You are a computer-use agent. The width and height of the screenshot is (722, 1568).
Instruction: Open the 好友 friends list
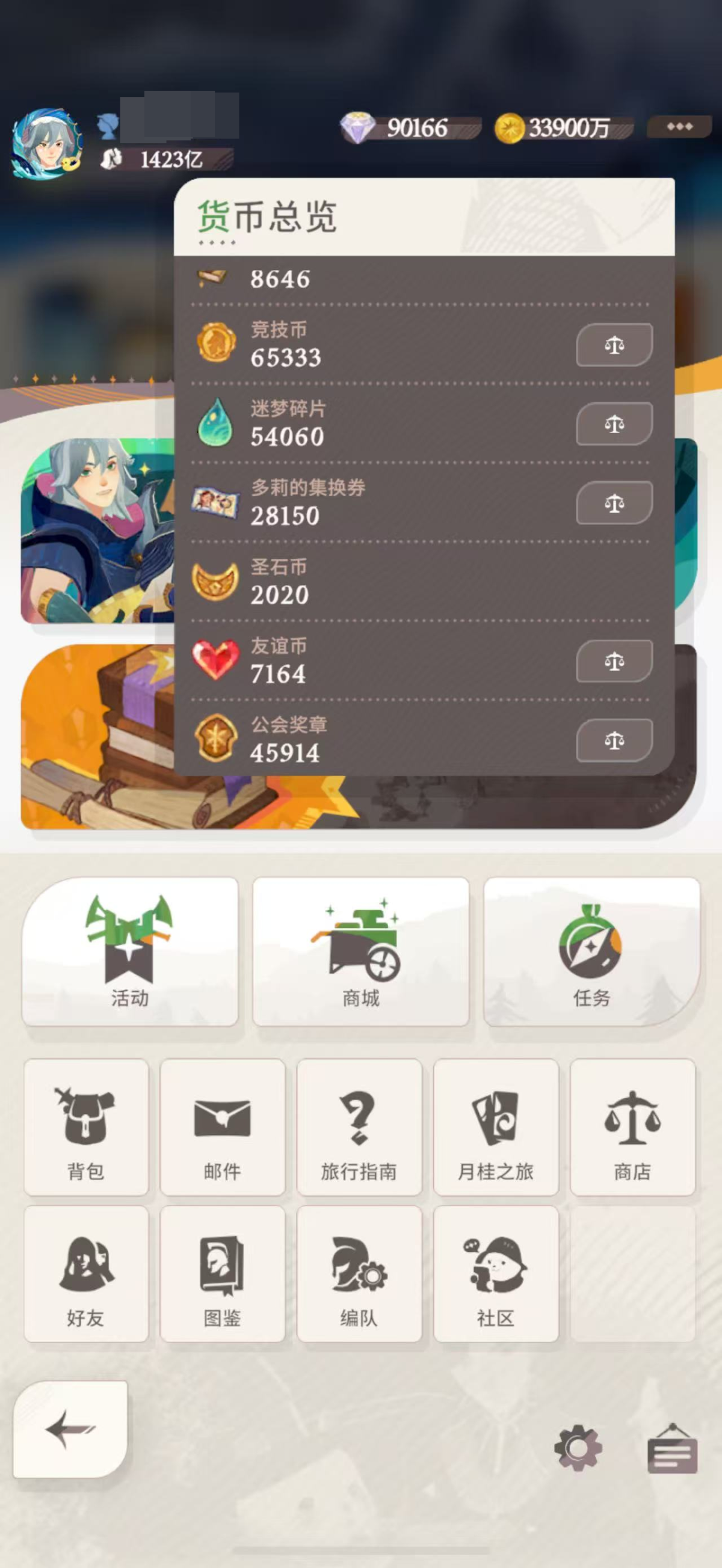[x=86, y=1273]
